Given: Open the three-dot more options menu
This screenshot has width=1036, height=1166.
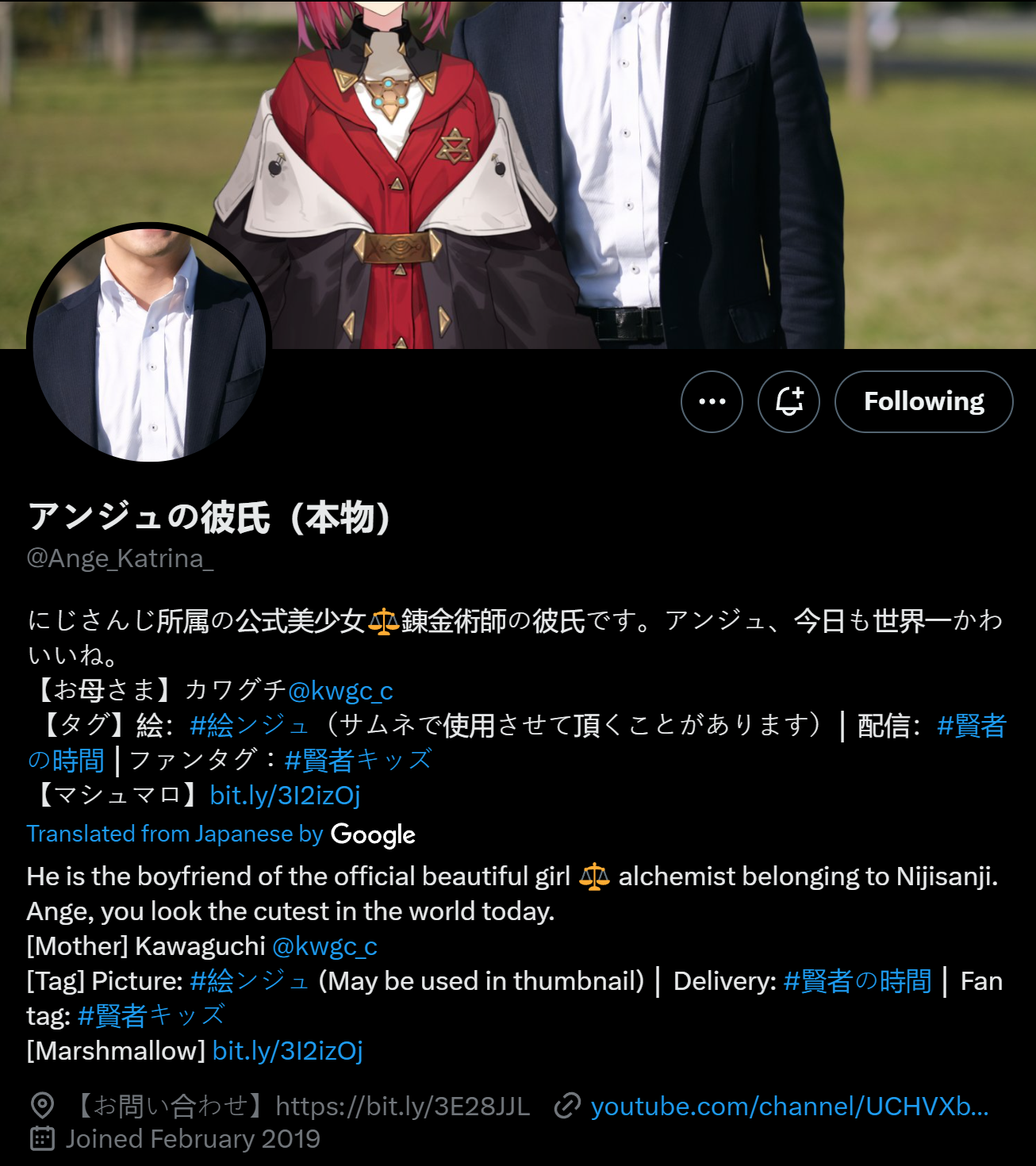Looking at the screenshot, I should 712,401.
